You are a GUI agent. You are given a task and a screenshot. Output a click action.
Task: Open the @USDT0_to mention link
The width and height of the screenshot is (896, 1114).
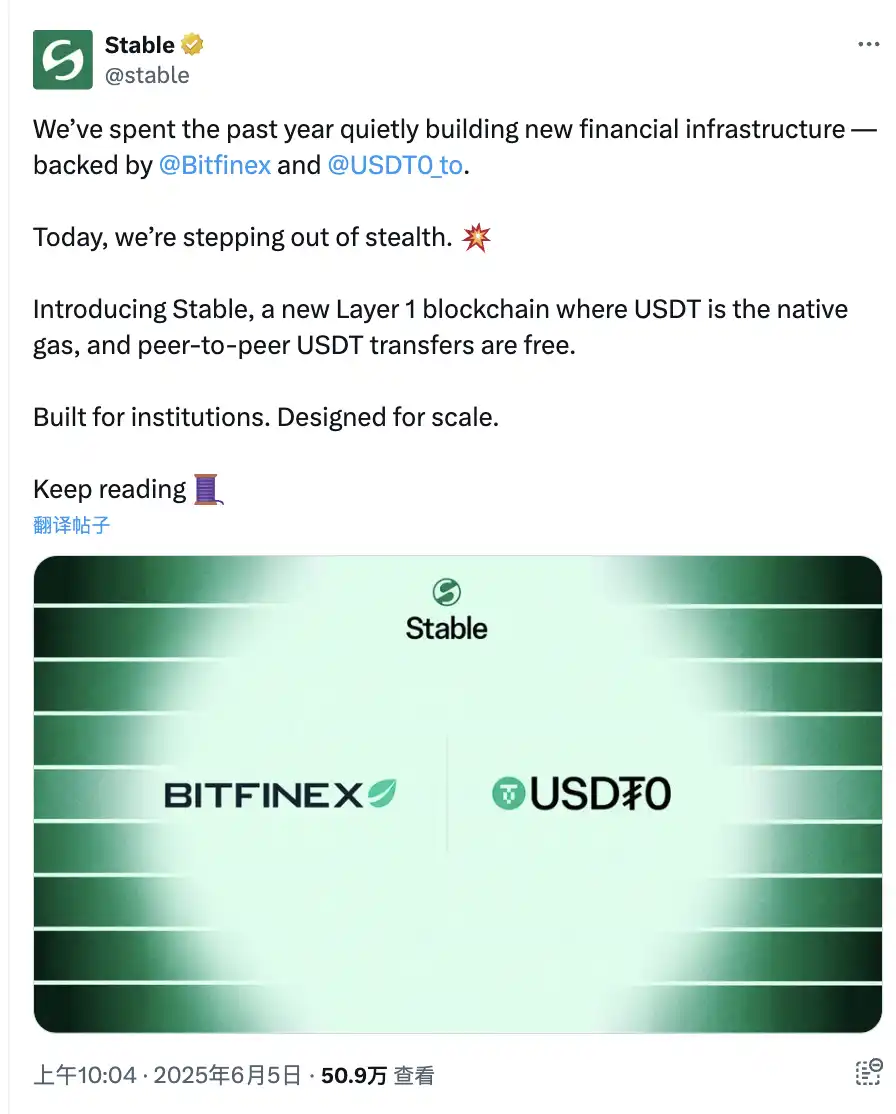[396, 165]
